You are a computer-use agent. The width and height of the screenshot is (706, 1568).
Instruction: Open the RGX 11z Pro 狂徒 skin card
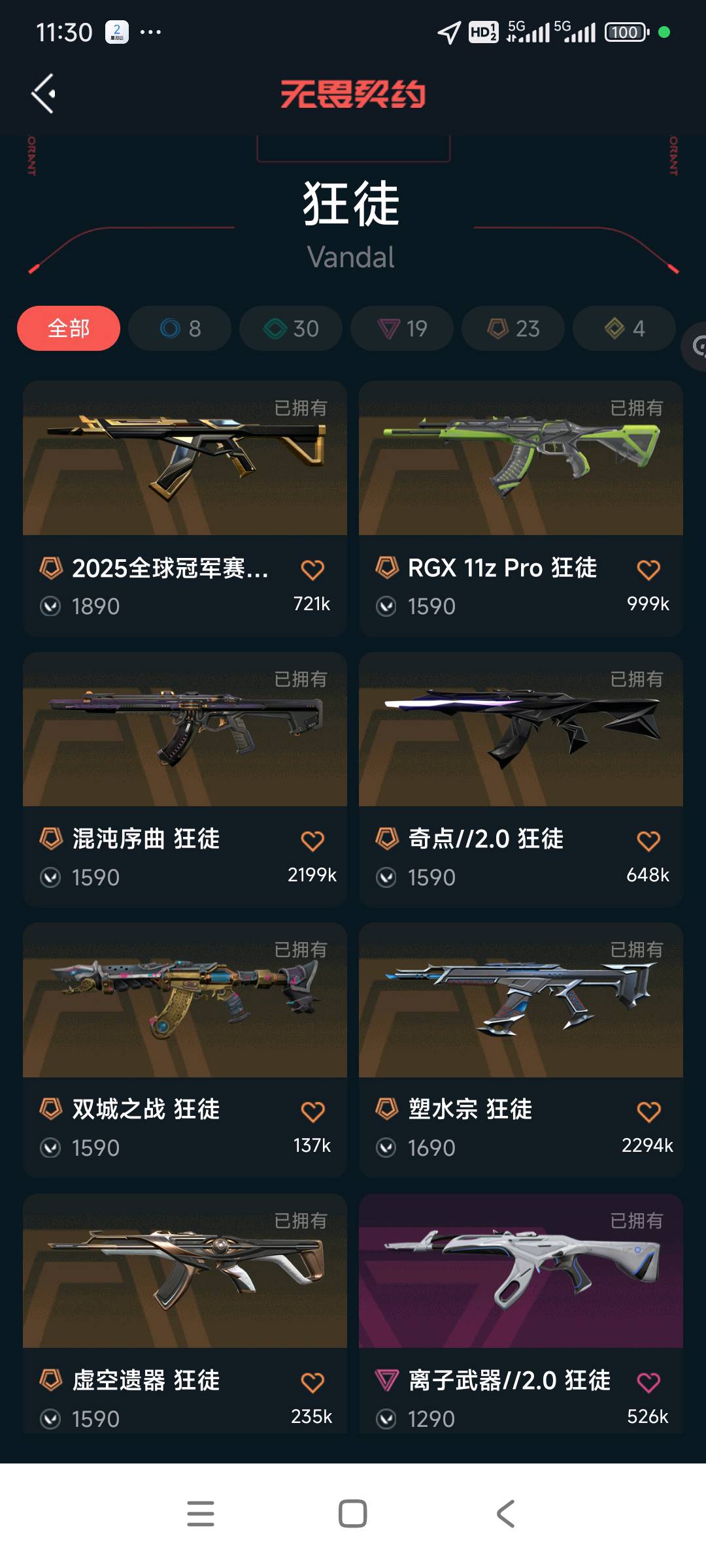click(521, 458)
